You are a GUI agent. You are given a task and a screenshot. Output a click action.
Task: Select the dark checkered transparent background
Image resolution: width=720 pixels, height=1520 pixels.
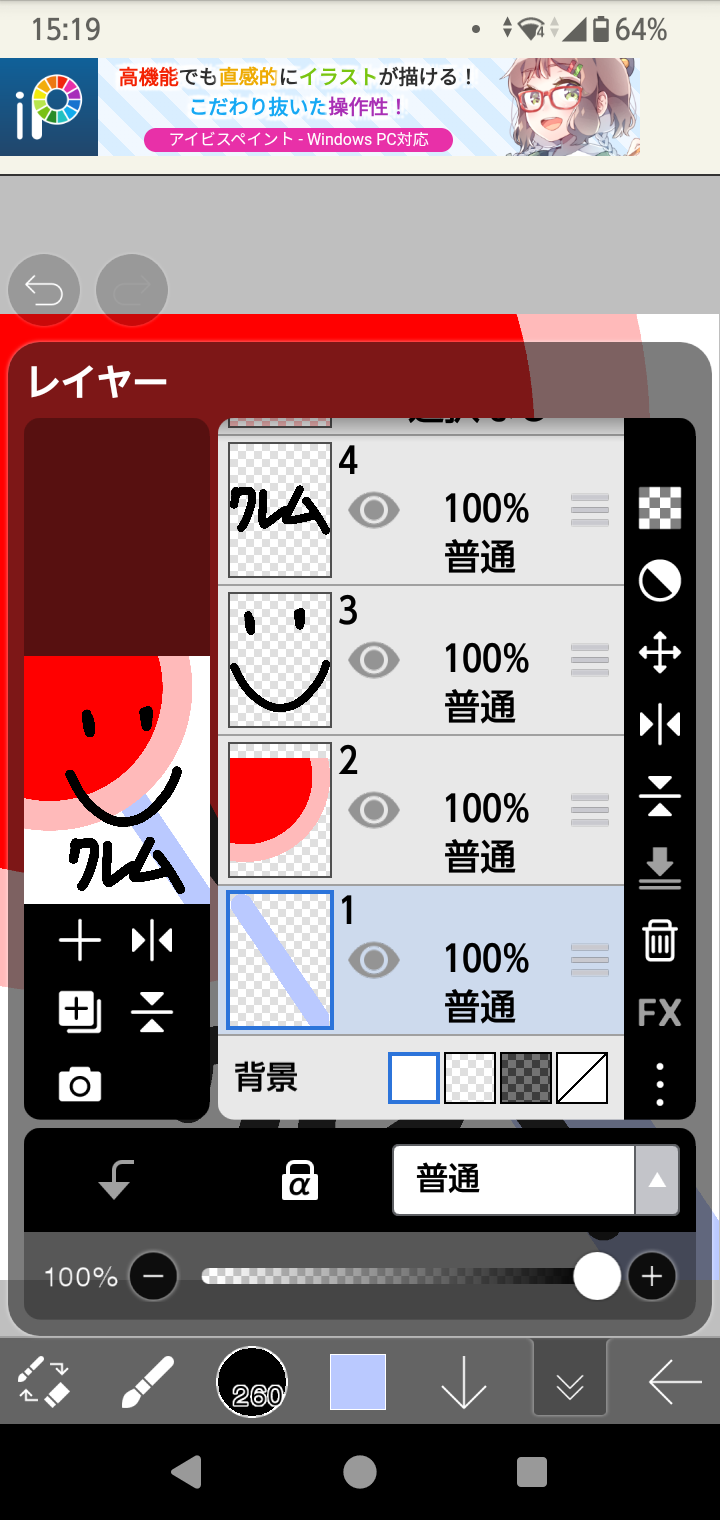click(526, 1078)
